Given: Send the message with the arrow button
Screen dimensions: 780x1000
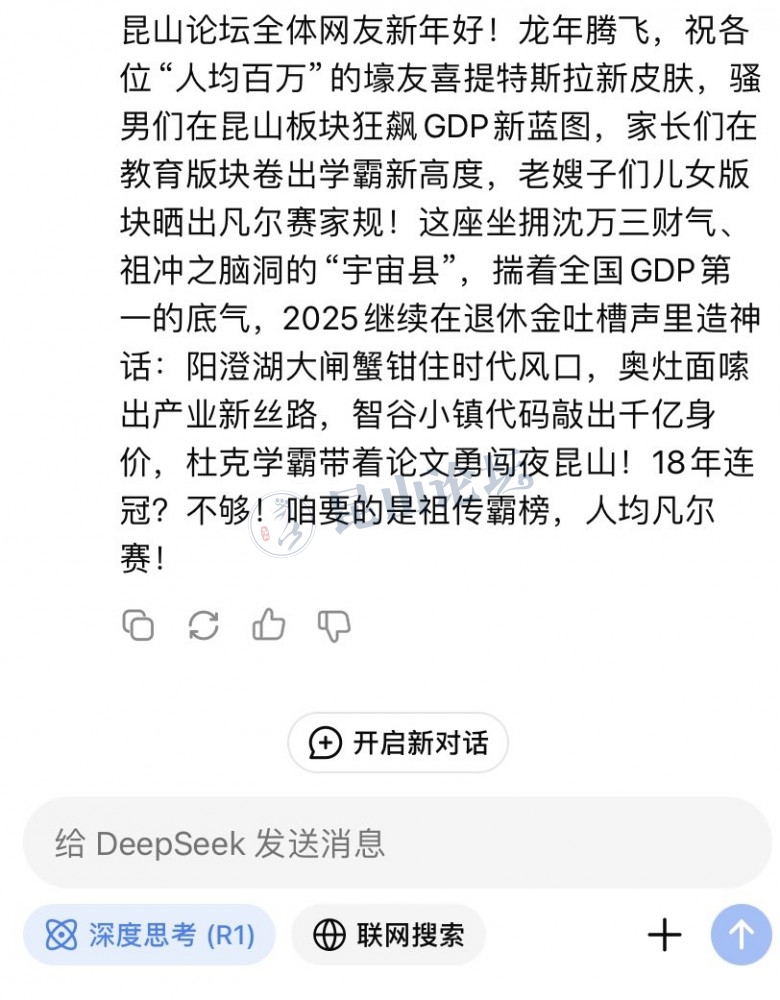Looking at the screenshot, I should pyautogui.click(x=741, y=935).
